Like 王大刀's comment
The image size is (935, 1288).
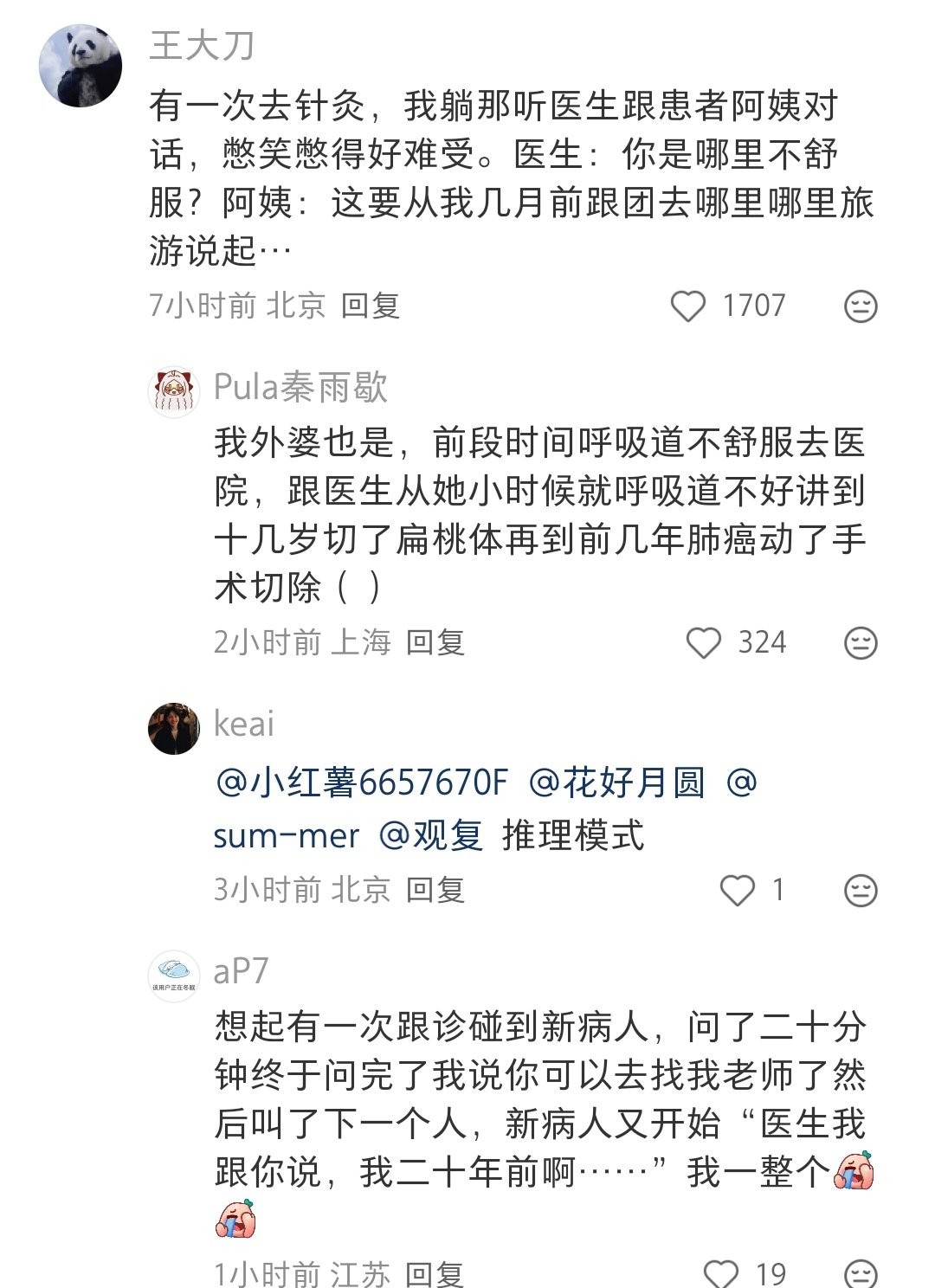pyautogui.click(x=688, y=306)
